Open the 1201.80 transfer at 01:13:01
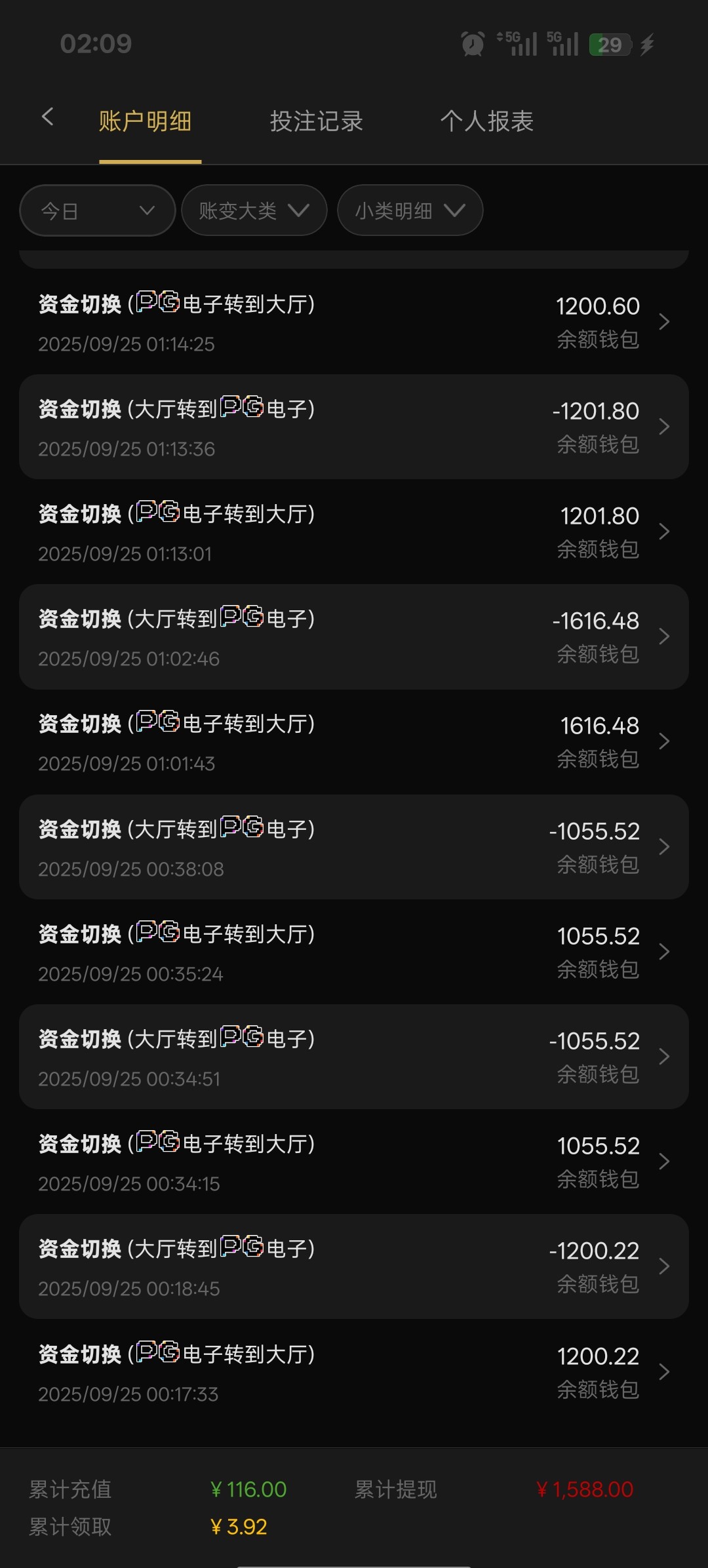This screenshot has width=708, height=1568. click(354, 532)
